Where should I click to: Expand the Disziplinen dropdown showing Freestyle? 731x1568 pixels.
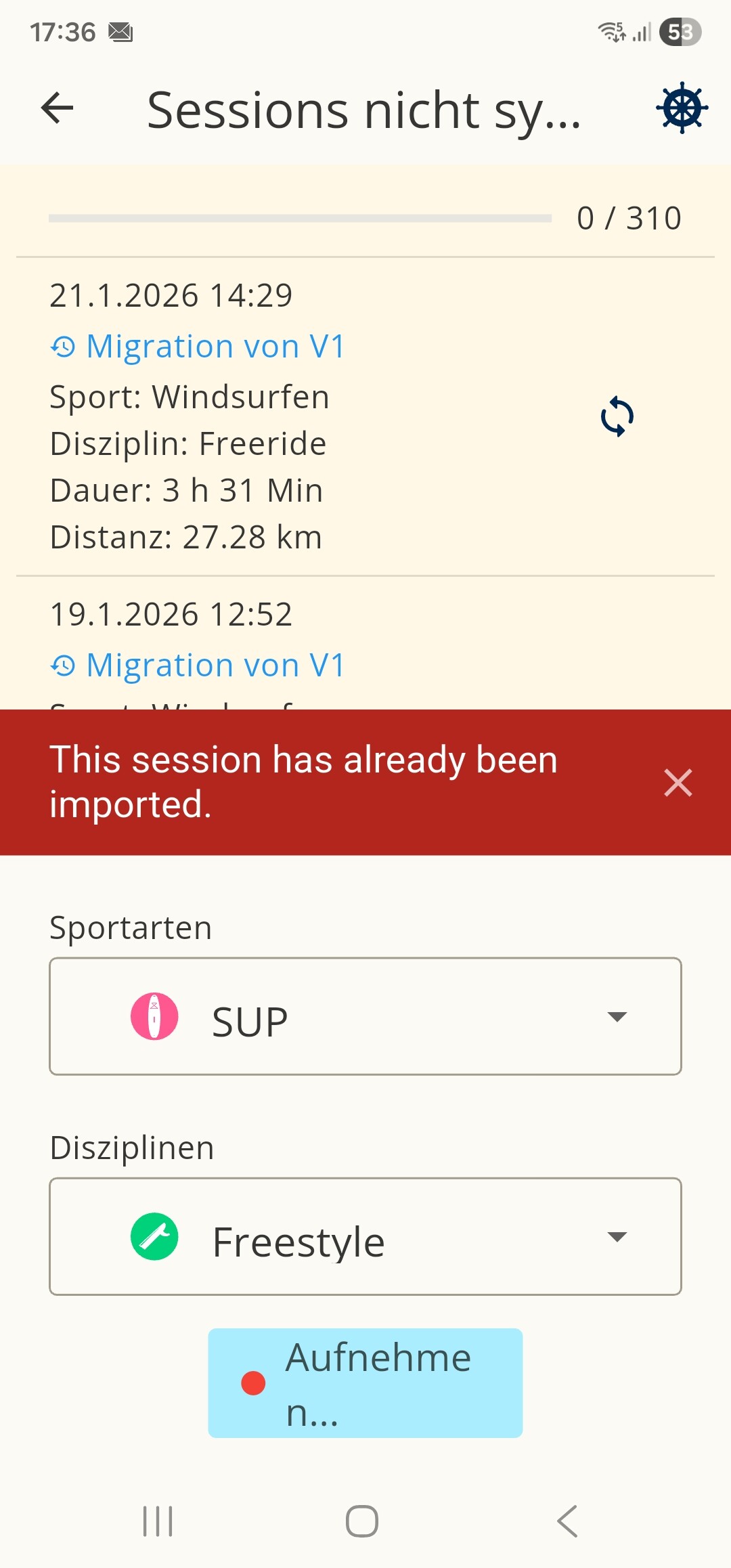click(365, 1236)
